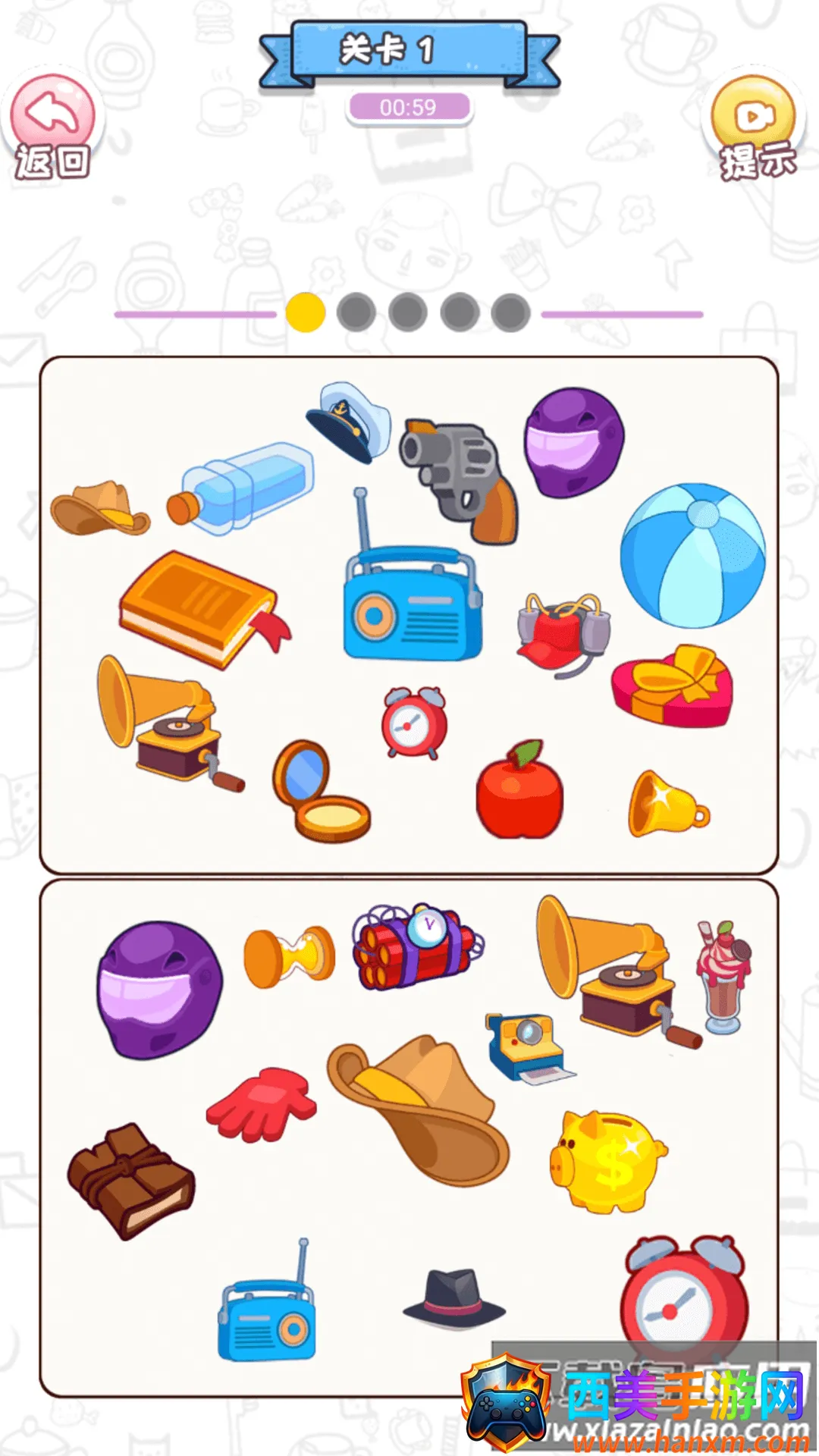This screenshot has width=819, height=1456.
Task: Choose the red cap with drink cans
Action: pyautogui.click(x=563, y=633)
